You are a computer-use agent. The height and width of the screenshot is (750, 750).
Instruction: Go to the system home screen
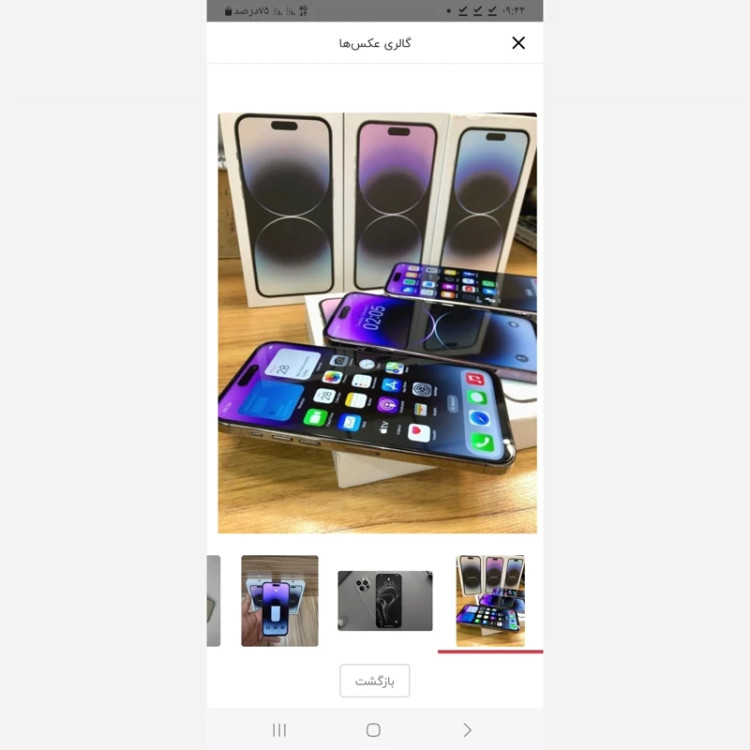374,730
